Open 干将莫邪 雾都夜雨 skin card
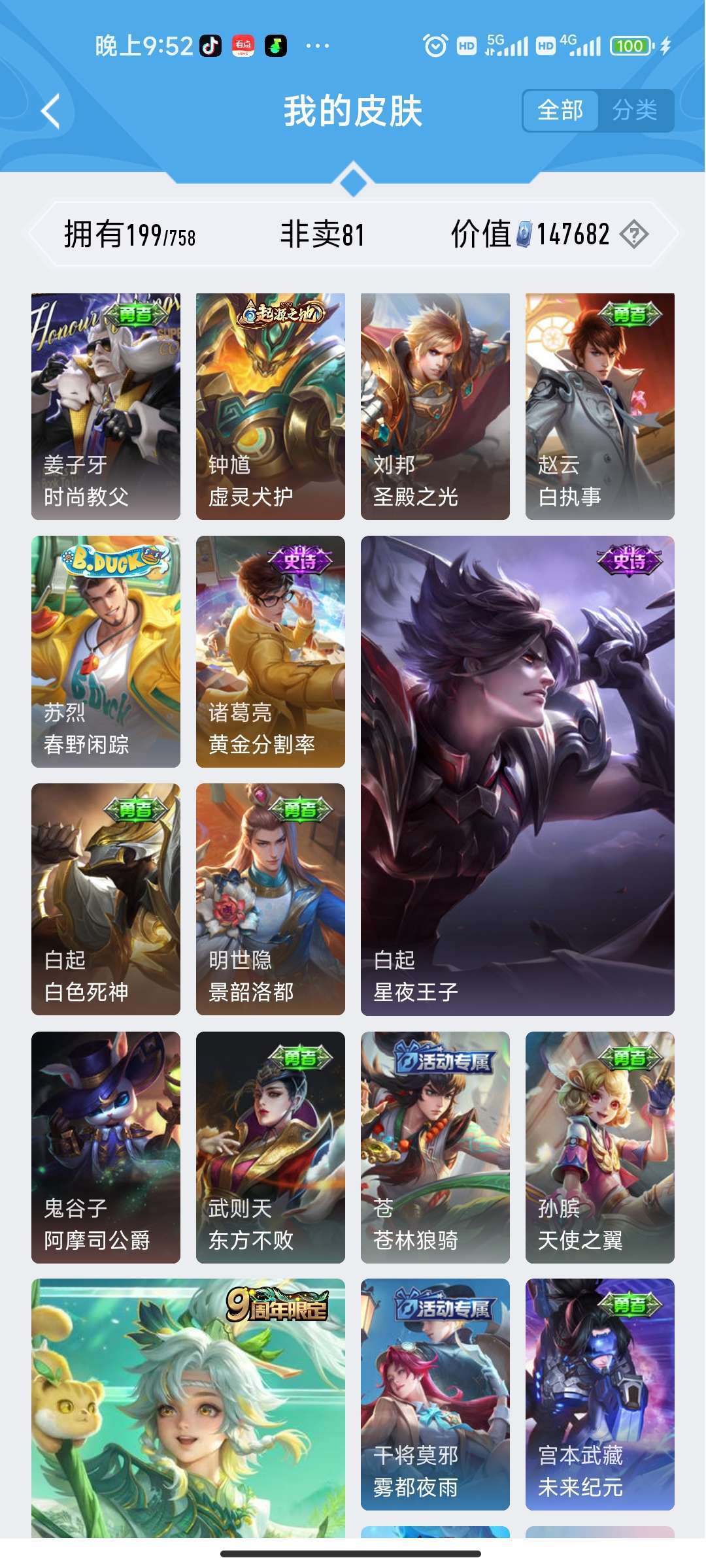The height and width of the screenshot is (1568, 706). click(435, 1394)
